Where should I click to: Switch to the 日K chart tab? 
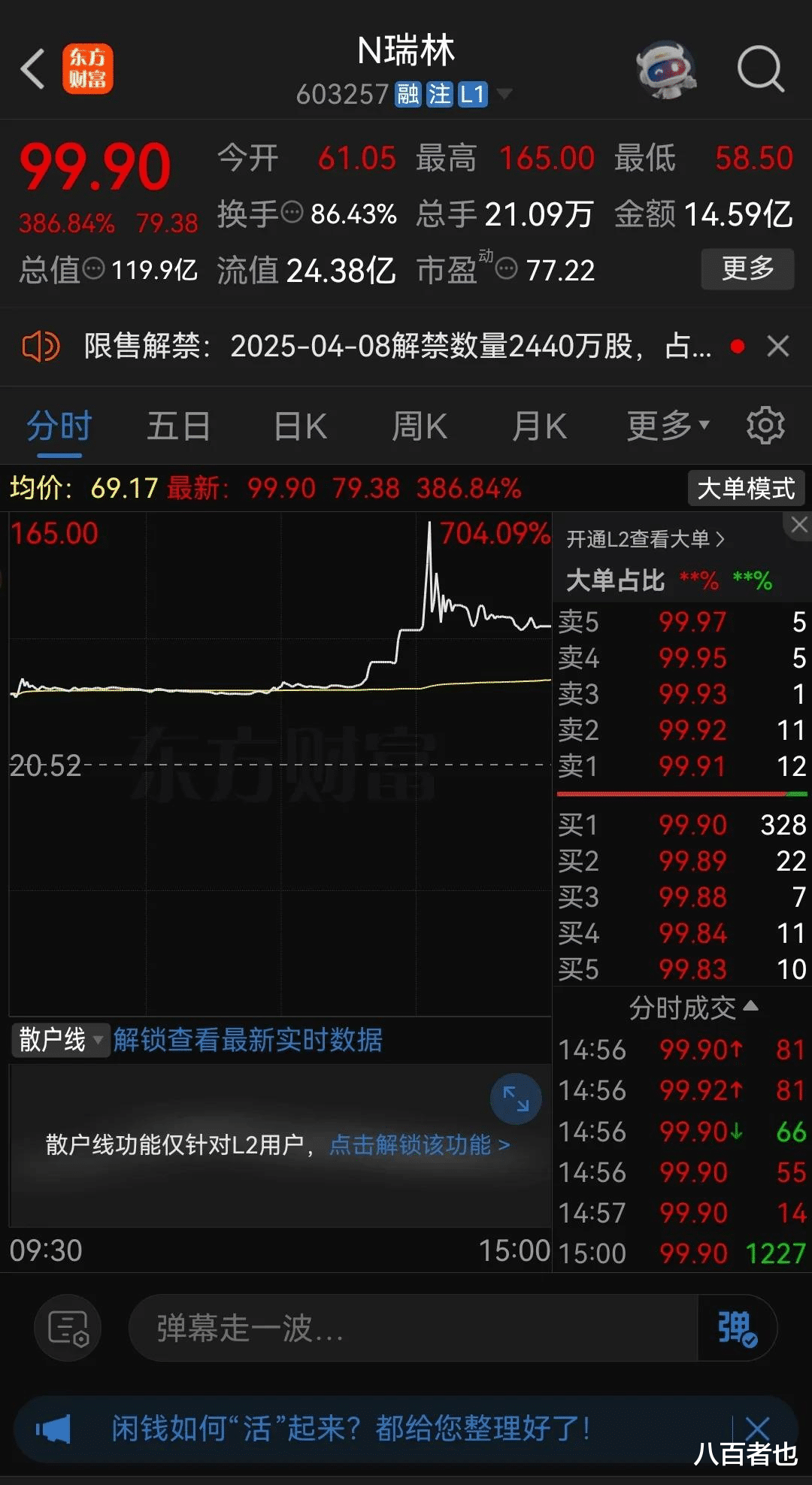[300, 426]
